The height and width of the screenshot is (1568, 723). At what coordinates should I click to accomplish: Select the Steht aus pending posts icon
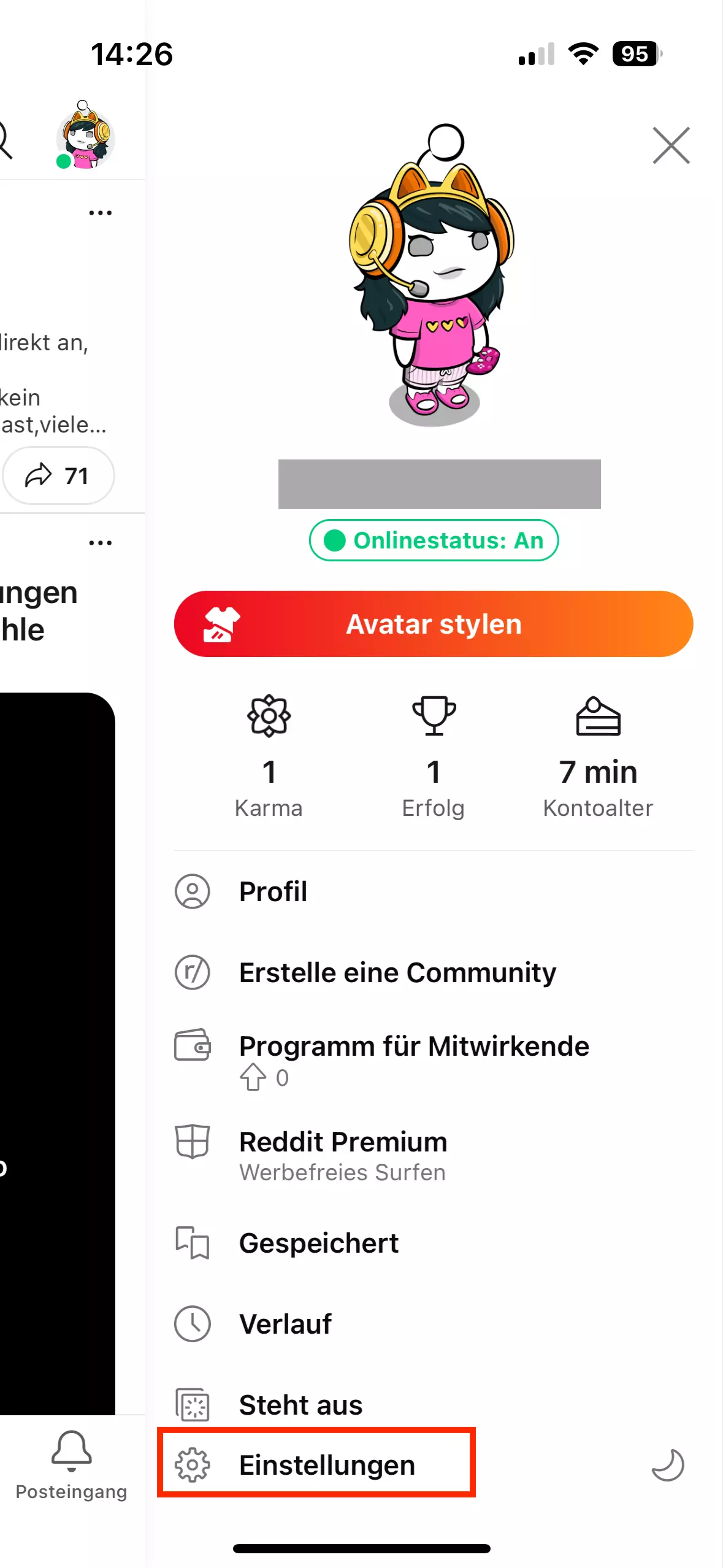point(193,1405)
